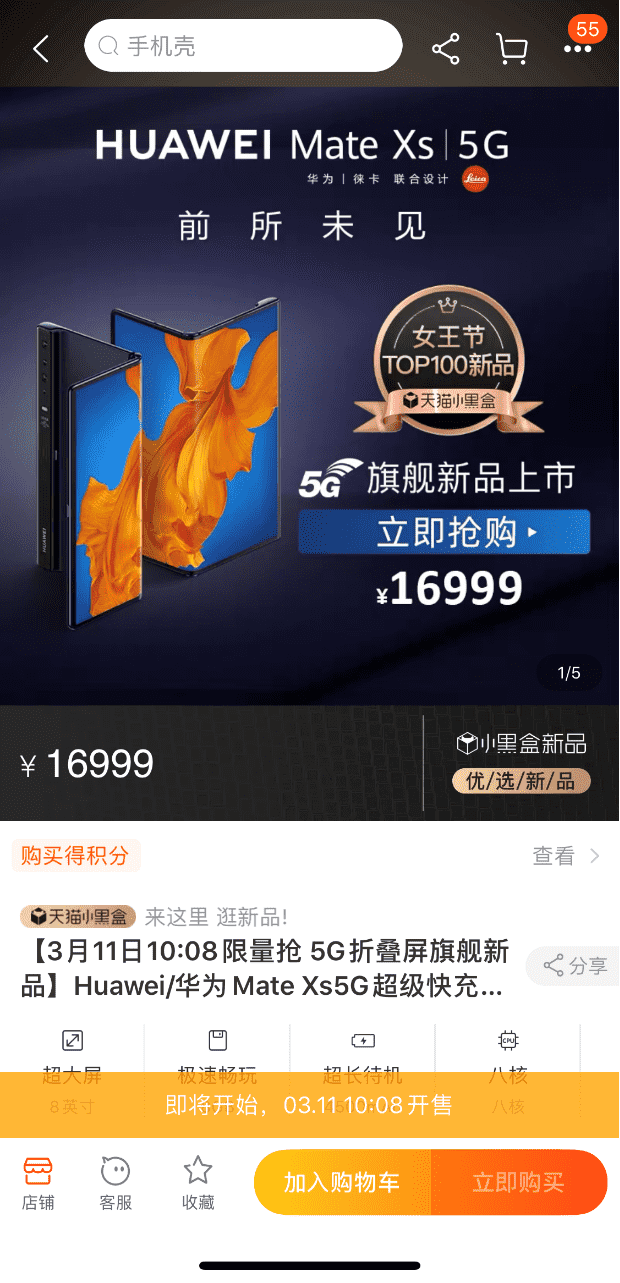This screenshot has width=620, height=1283.
Task: Go back using the arrow icon
Action: pos(41,48)
